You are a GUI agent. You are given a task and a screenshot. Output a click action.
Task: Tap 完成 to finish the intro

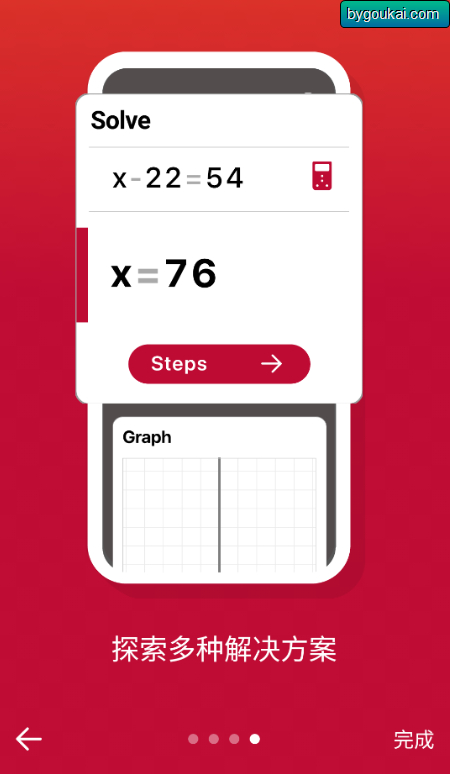413,739
